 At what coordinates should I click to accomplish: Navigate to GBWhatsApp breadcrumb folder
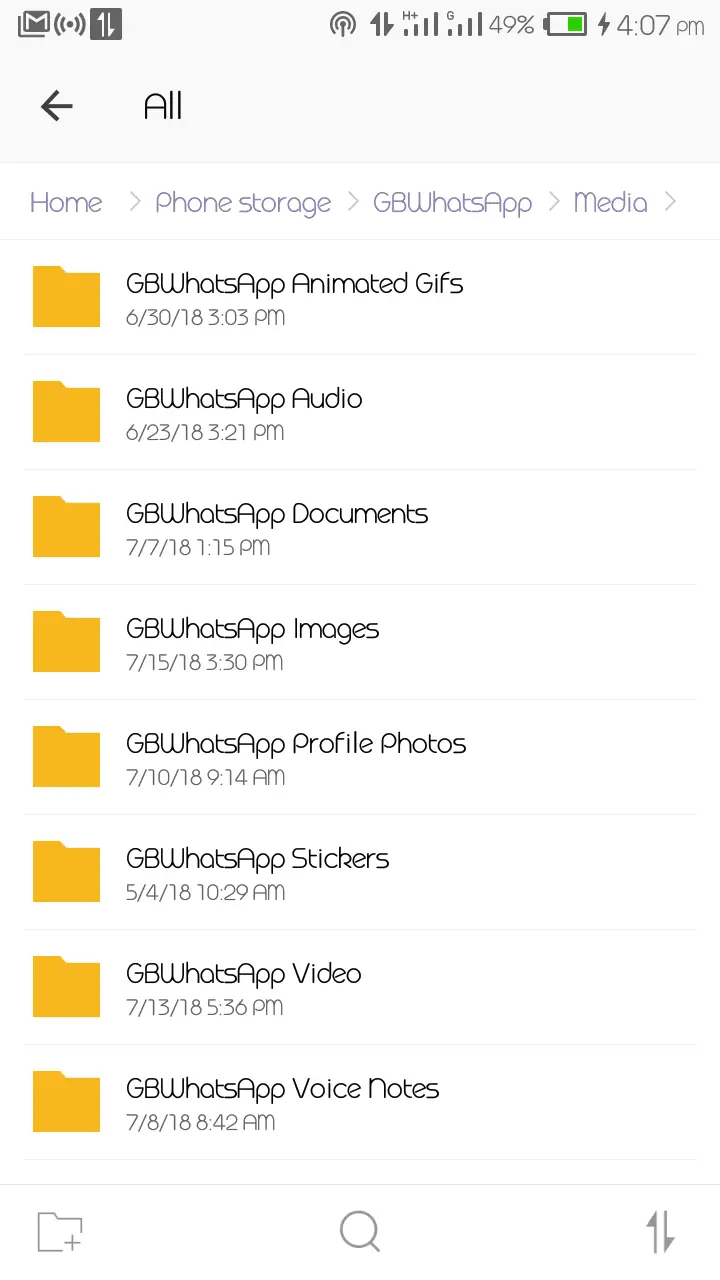pyautogui.click(x=452, y=203)
